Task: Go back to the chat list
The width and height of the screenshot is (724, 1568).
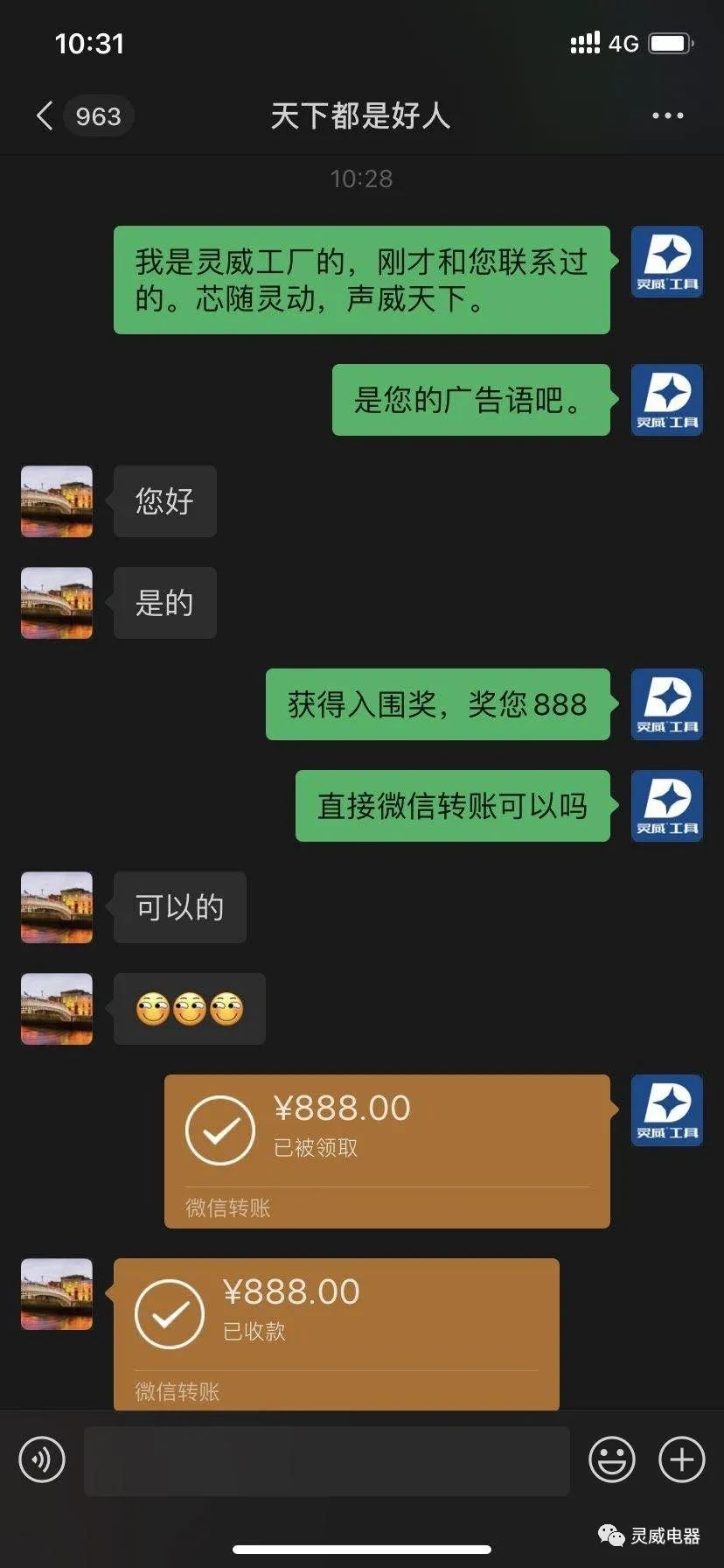Action: 45,115
